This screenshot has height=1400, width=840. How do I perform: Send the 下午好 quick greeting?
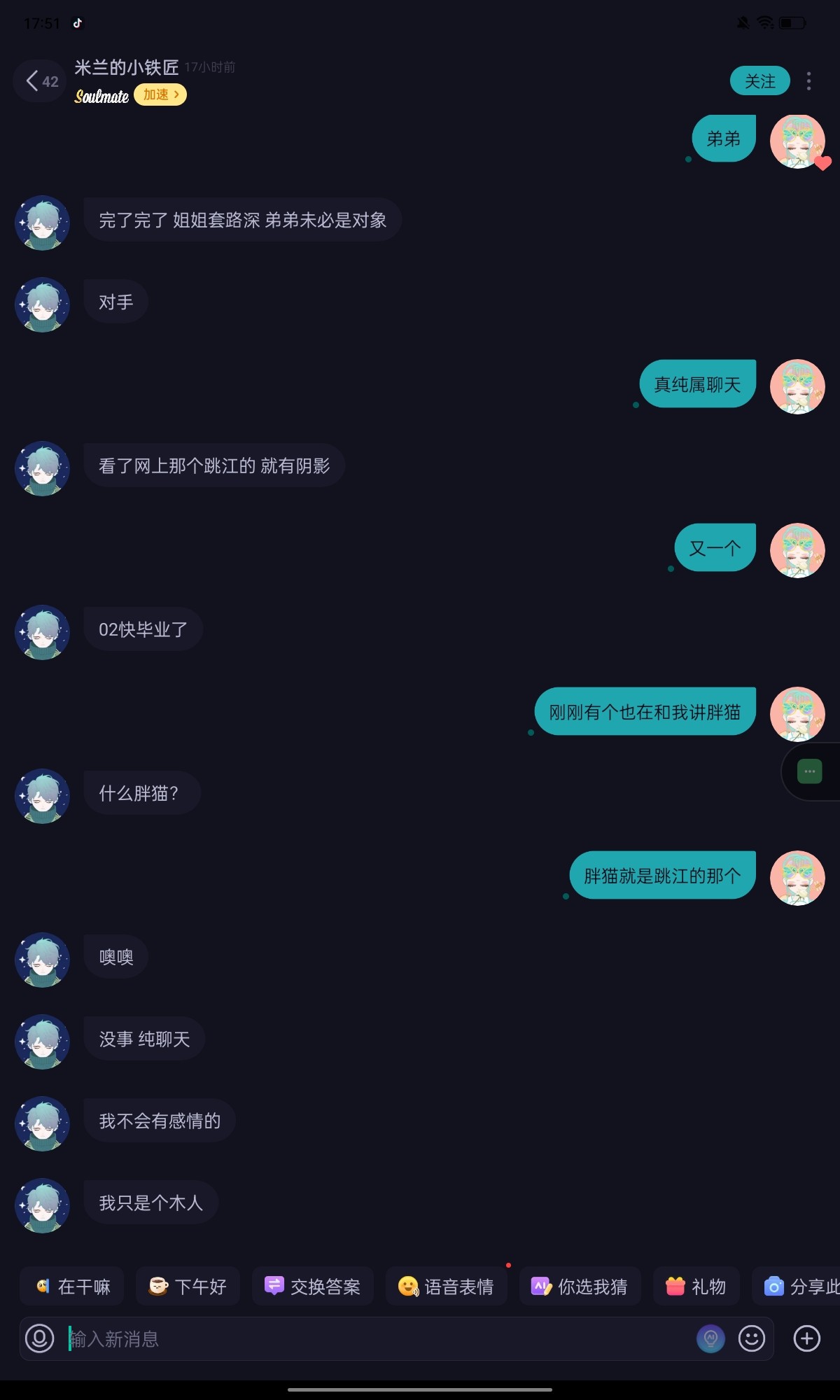coord(188,1287)
